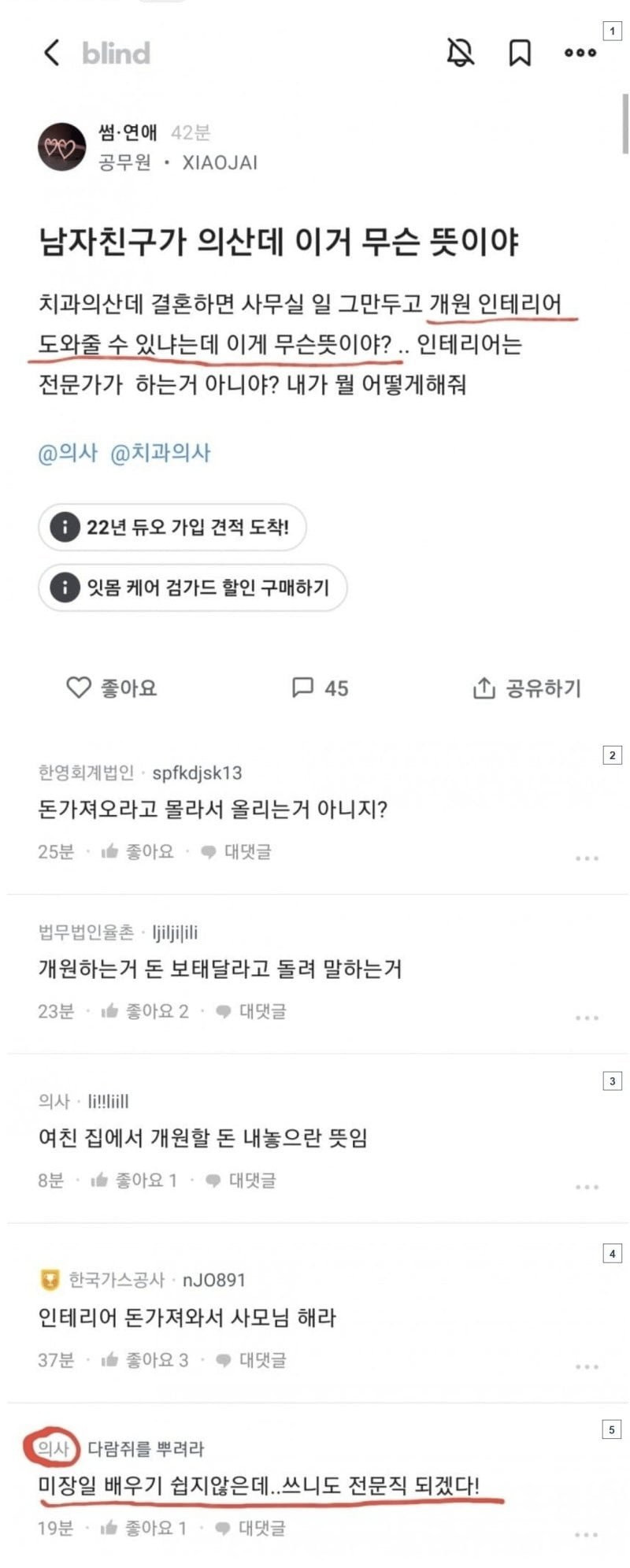View the 45 comments on the post
630x1568 pixels.
tap(320, 688)
